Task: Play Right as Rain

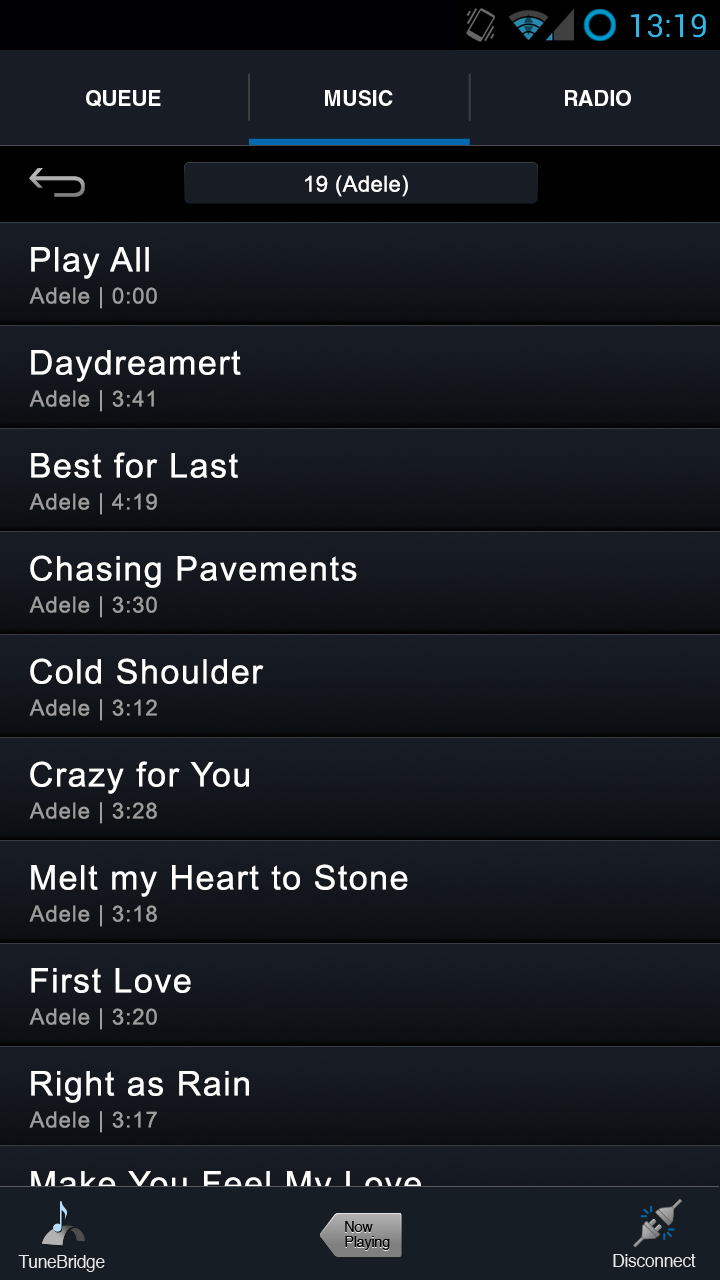Action: [360, 1097]
